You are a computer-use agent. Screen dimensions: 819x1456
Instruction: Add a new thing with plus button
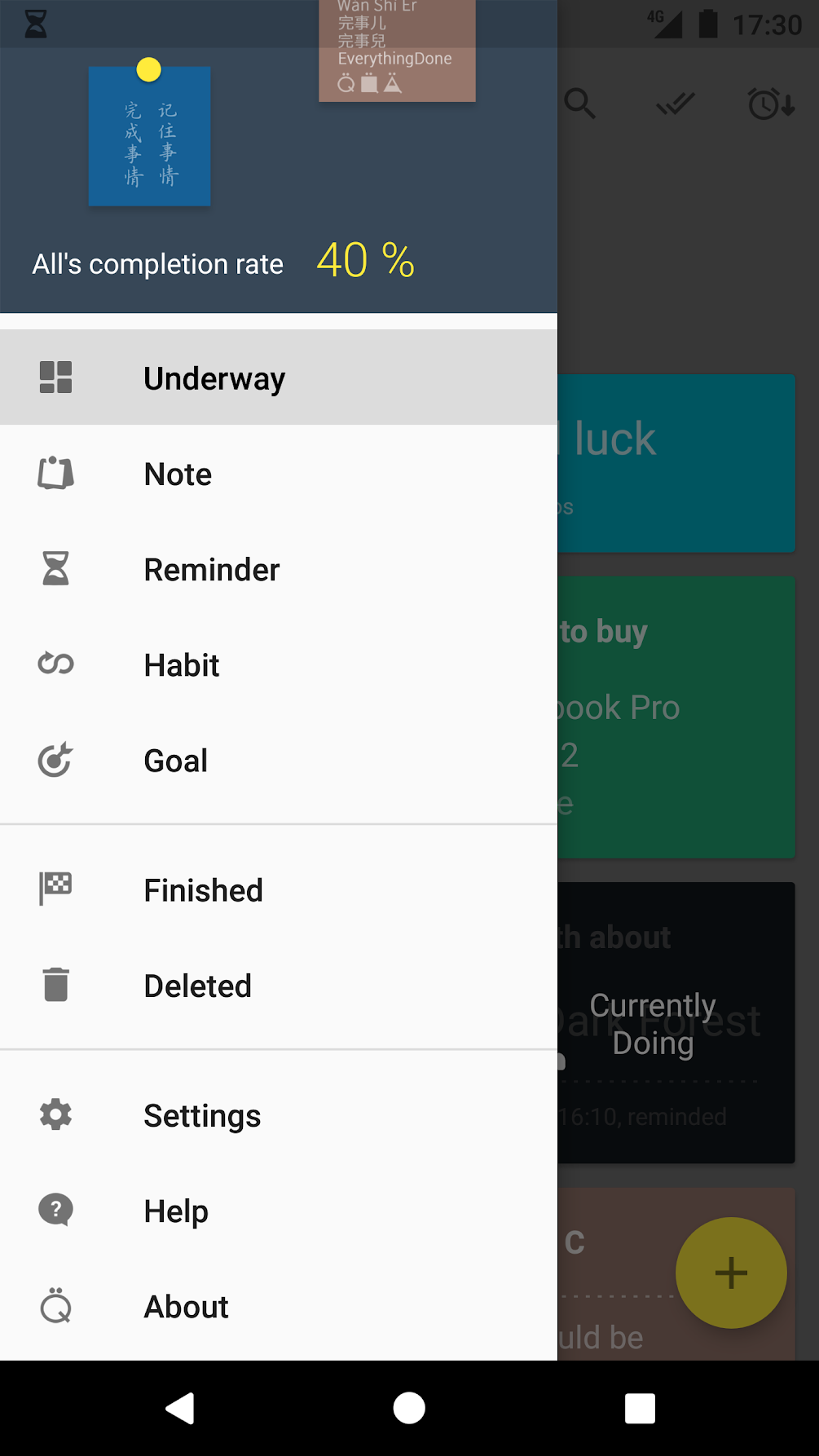pyautogui.click(x=730, y=1272)
